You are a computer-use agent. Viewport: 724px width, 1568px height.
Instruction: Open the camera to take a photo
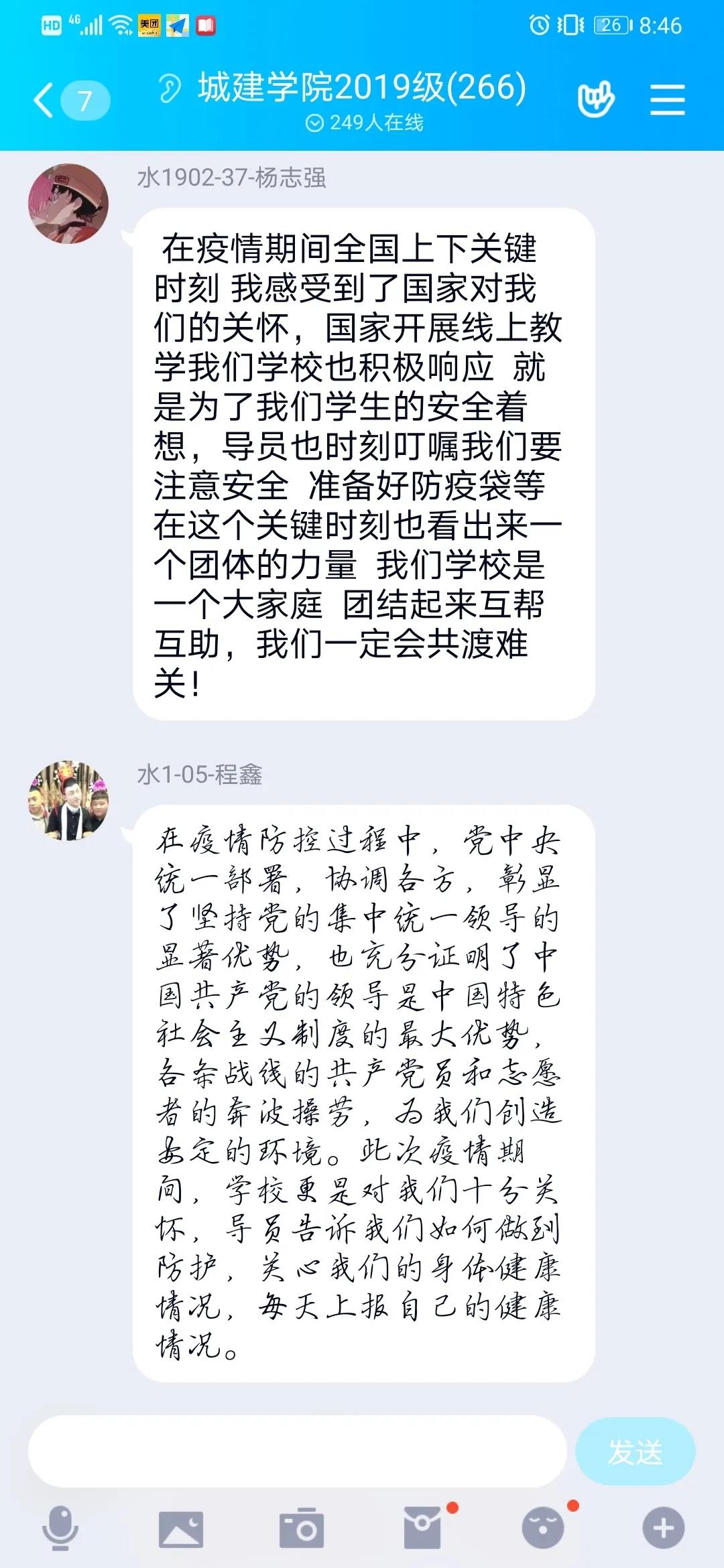[x=301, y=1528]
